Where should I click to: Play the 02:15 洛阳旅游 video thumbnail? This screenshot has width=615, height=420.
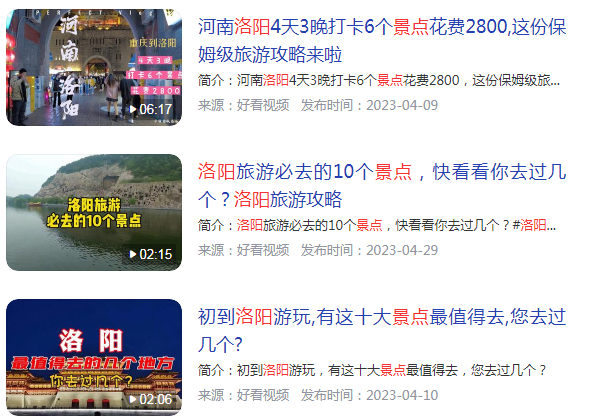(x=94, y=212)
